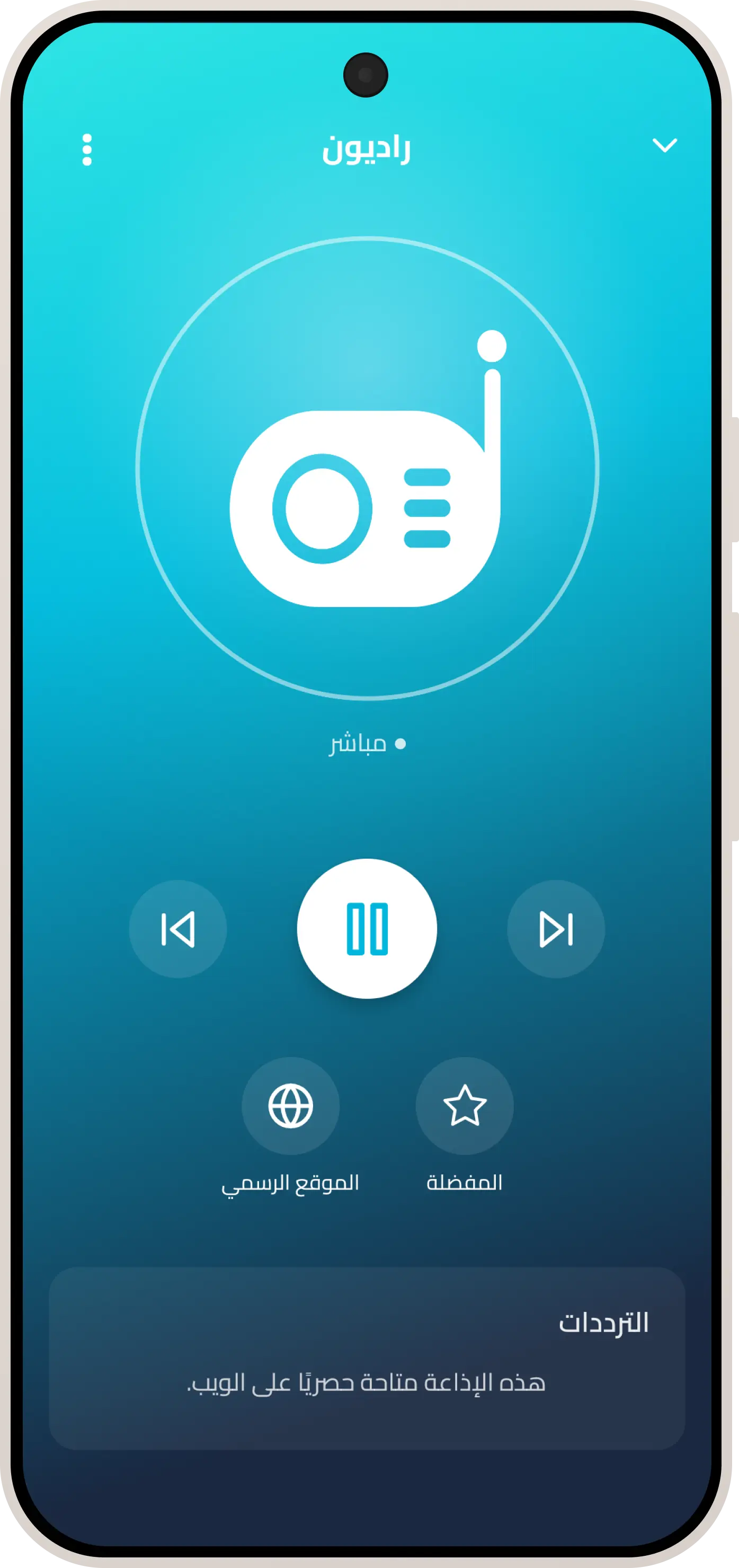Skip to the next station
This screenshot has height=1568, width=739.
(556, 929)
